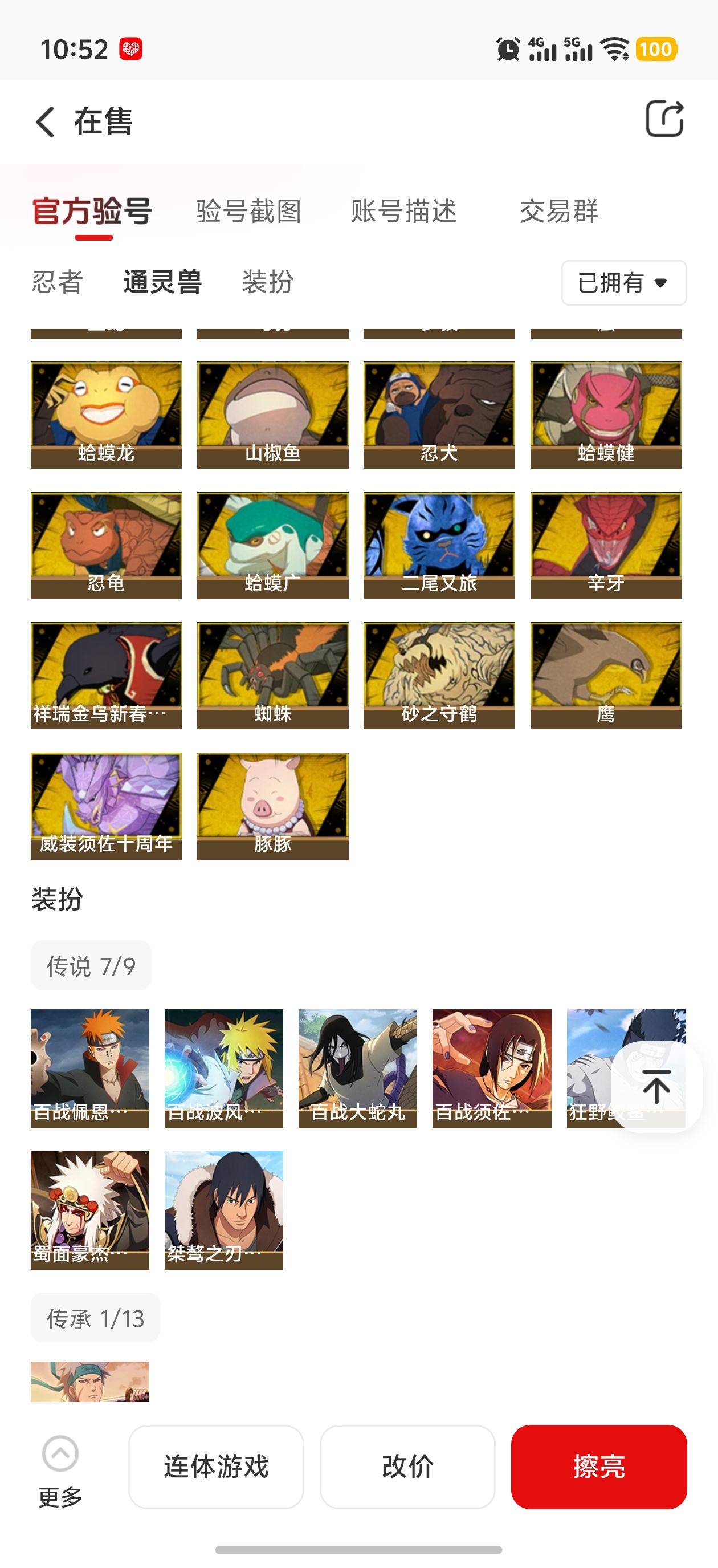
Task: Switch to the 验号截图 tab
Action: (248, 211)
